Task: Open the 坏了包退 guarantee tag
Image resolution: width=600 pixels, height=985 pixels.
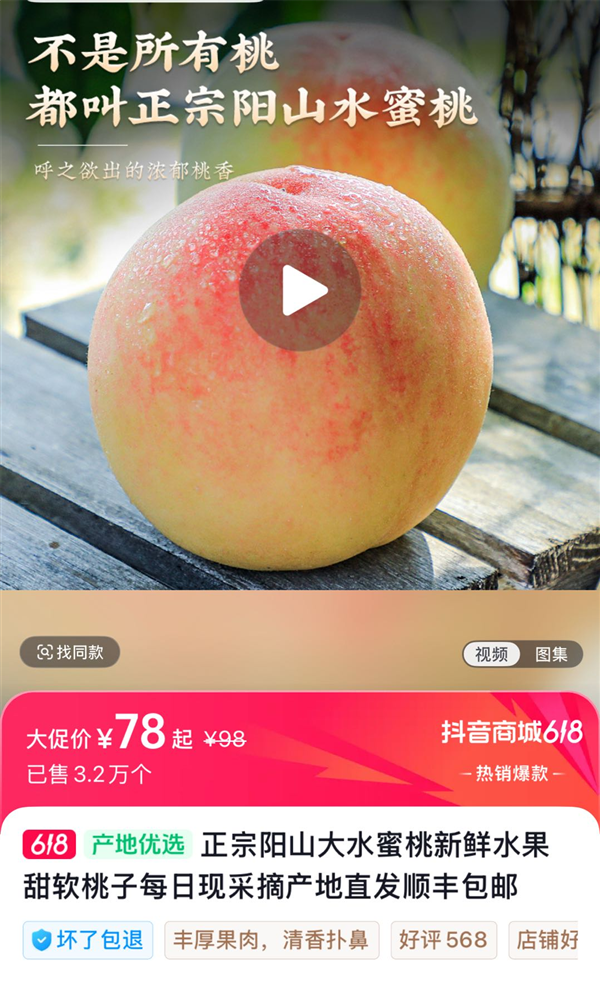Action: coord(88,940)
